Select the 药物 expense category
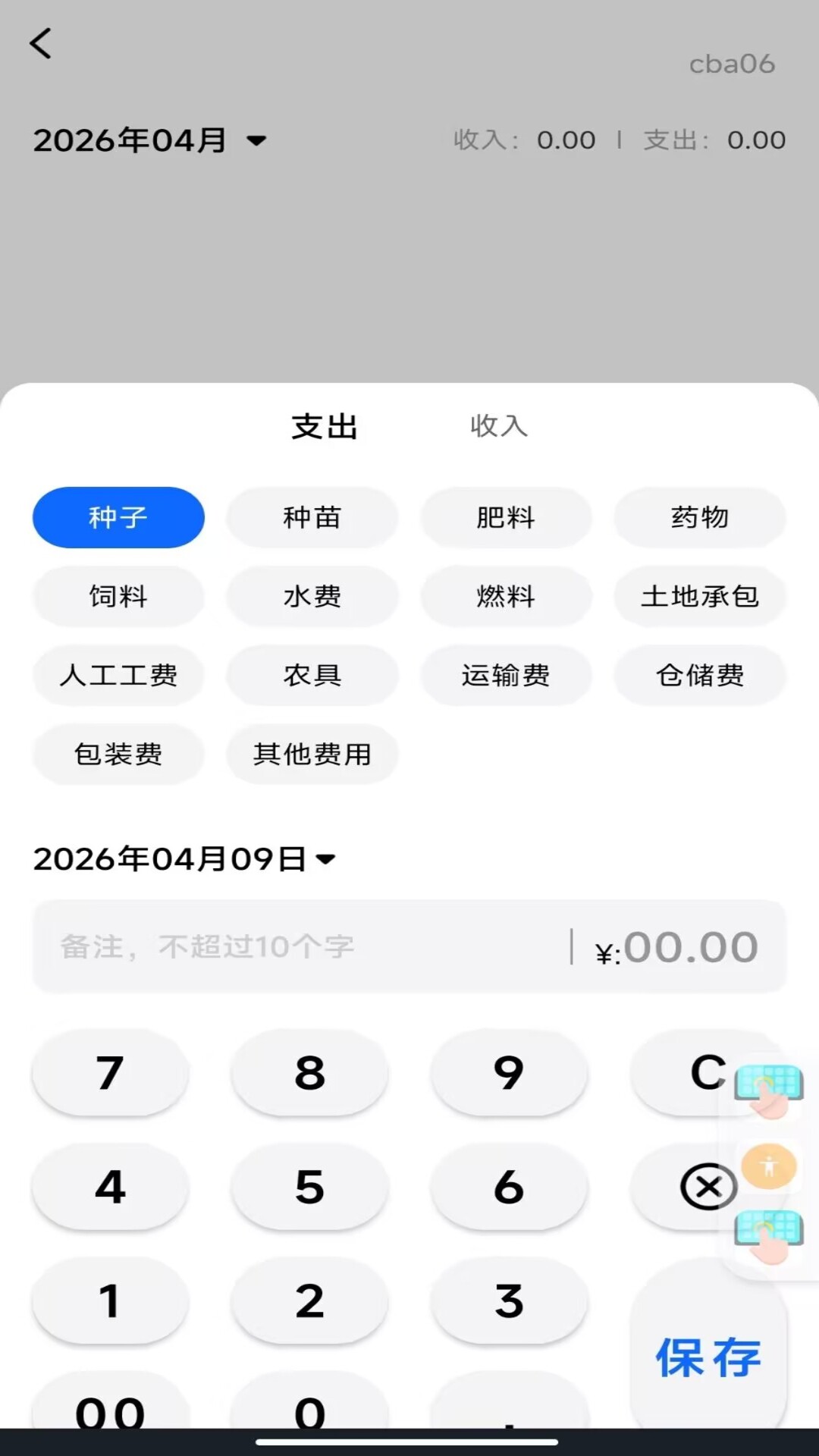The height and width of the screenshot is (1456, 819). click(x=699, y=518)
